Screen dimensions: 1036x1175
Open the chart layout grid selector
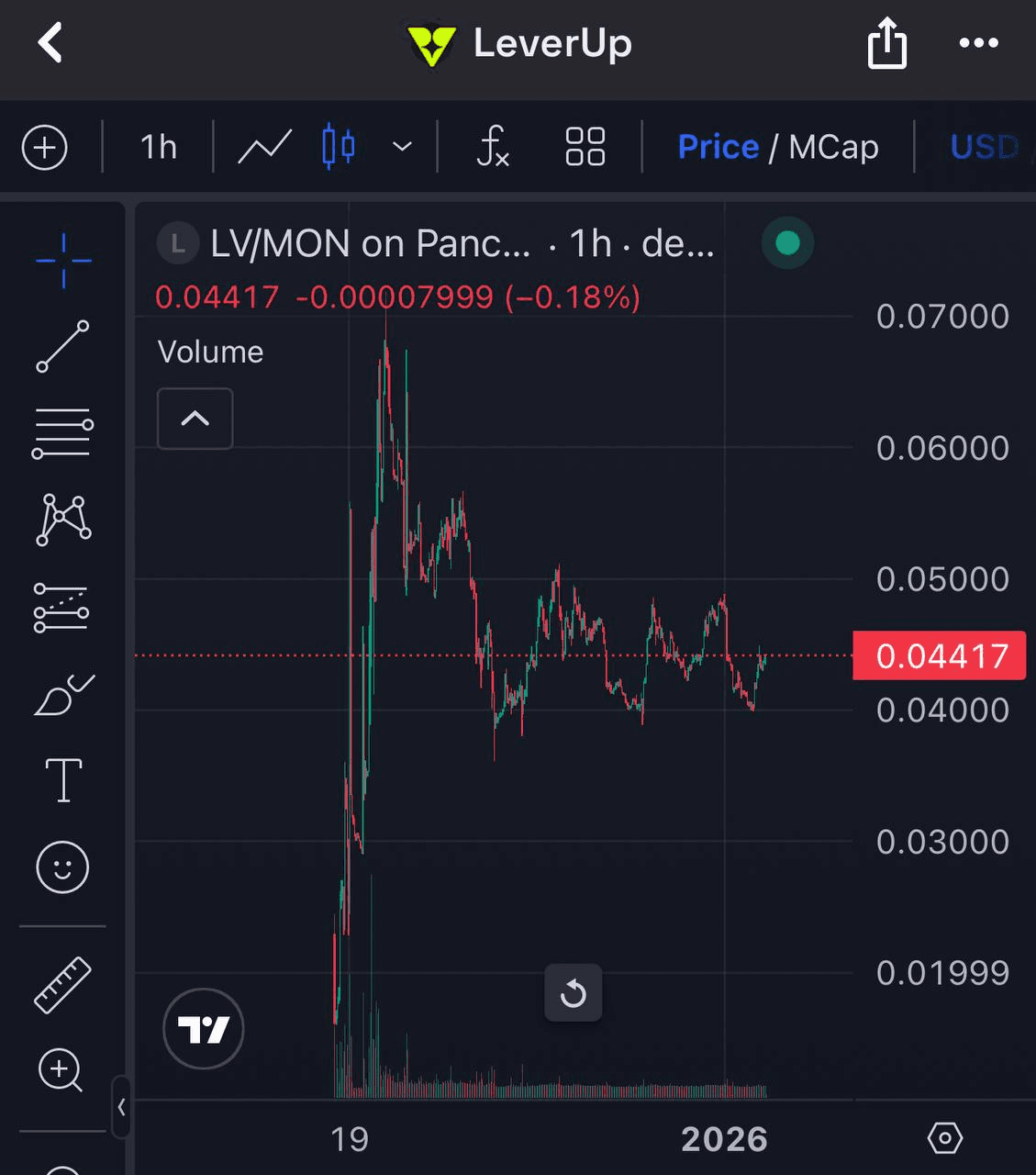585,147
